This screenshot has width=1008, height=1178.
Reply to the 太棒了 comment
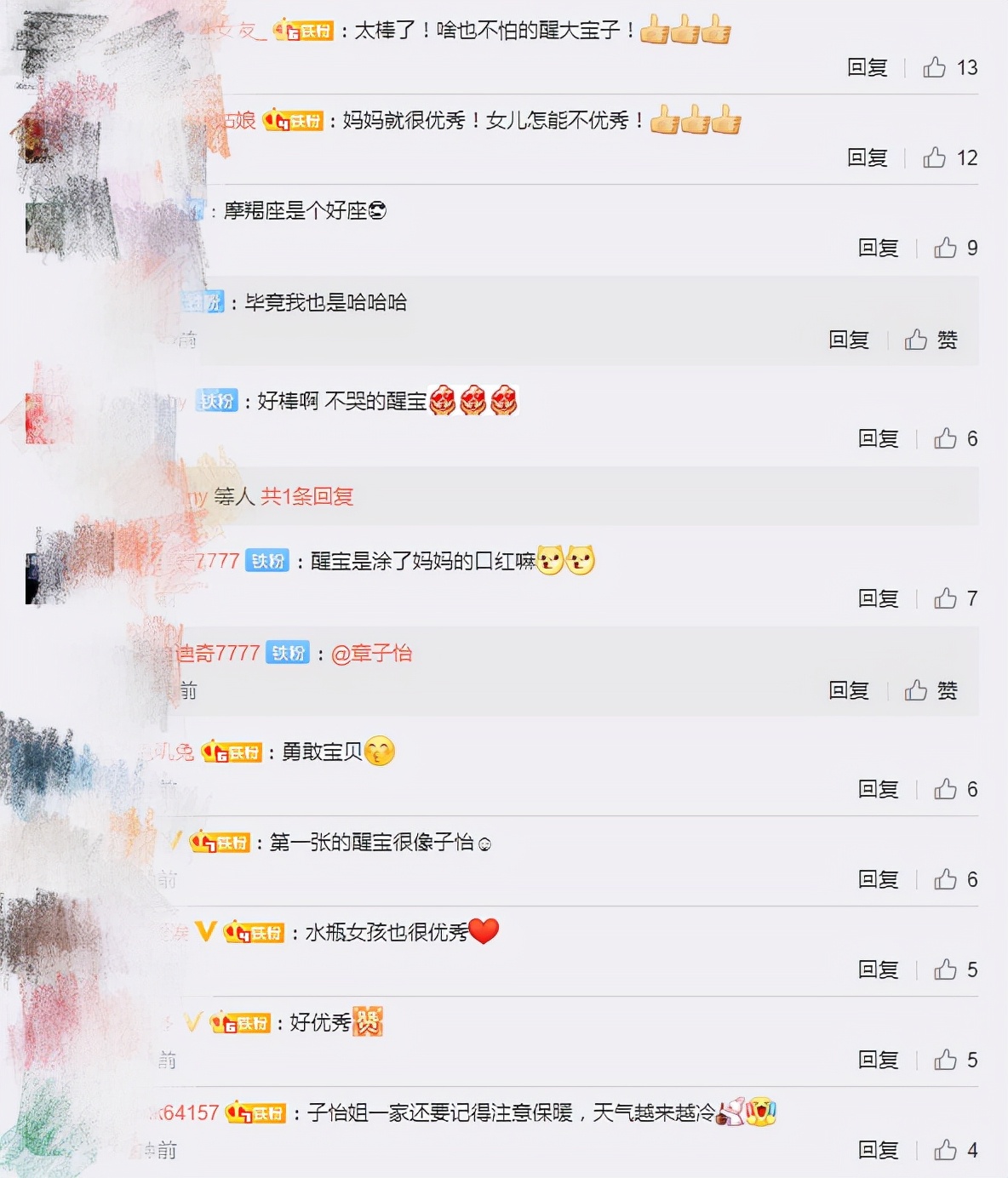(x=867, y=67)
